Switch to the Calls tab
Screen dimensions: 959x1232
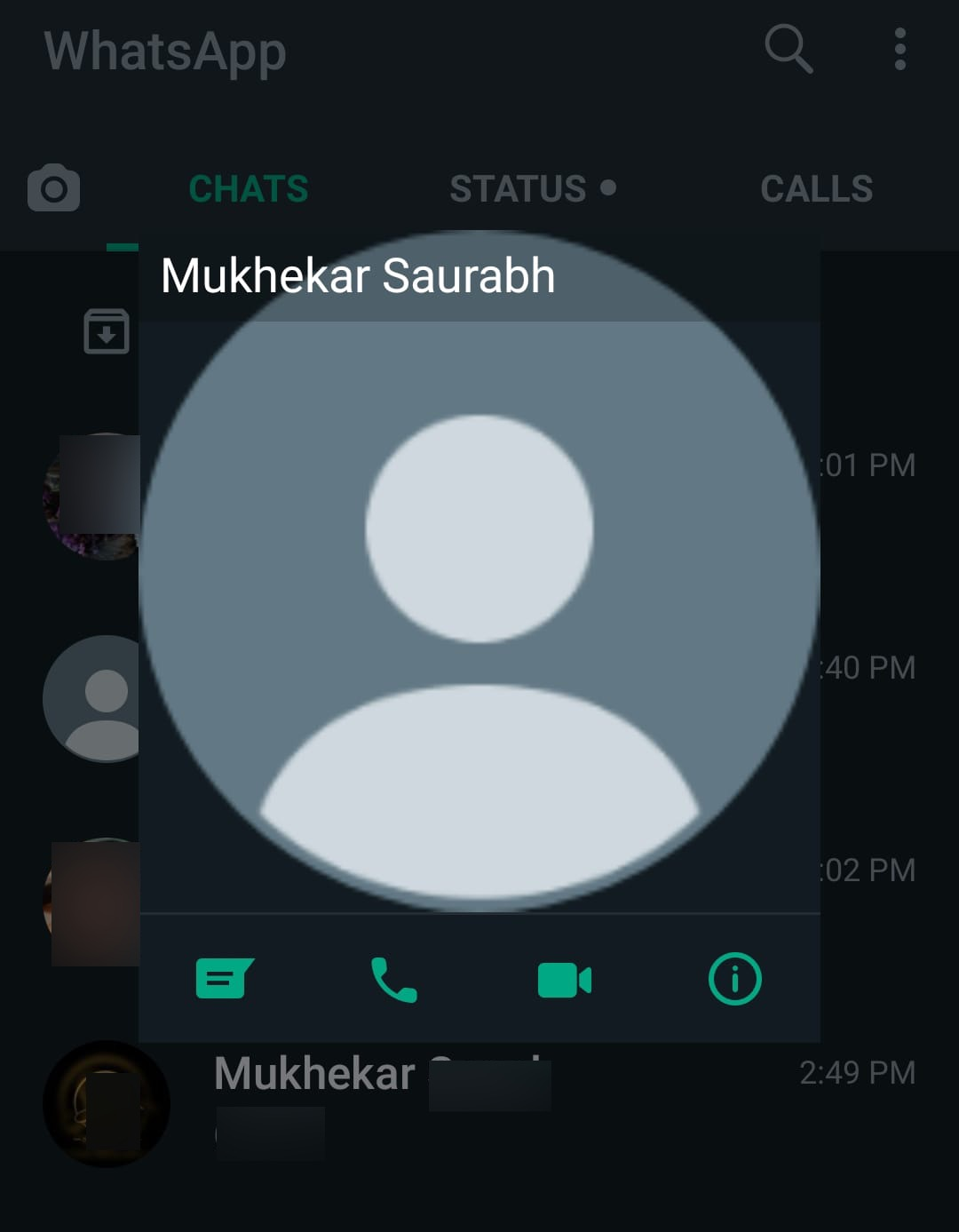tap(816, 189)
